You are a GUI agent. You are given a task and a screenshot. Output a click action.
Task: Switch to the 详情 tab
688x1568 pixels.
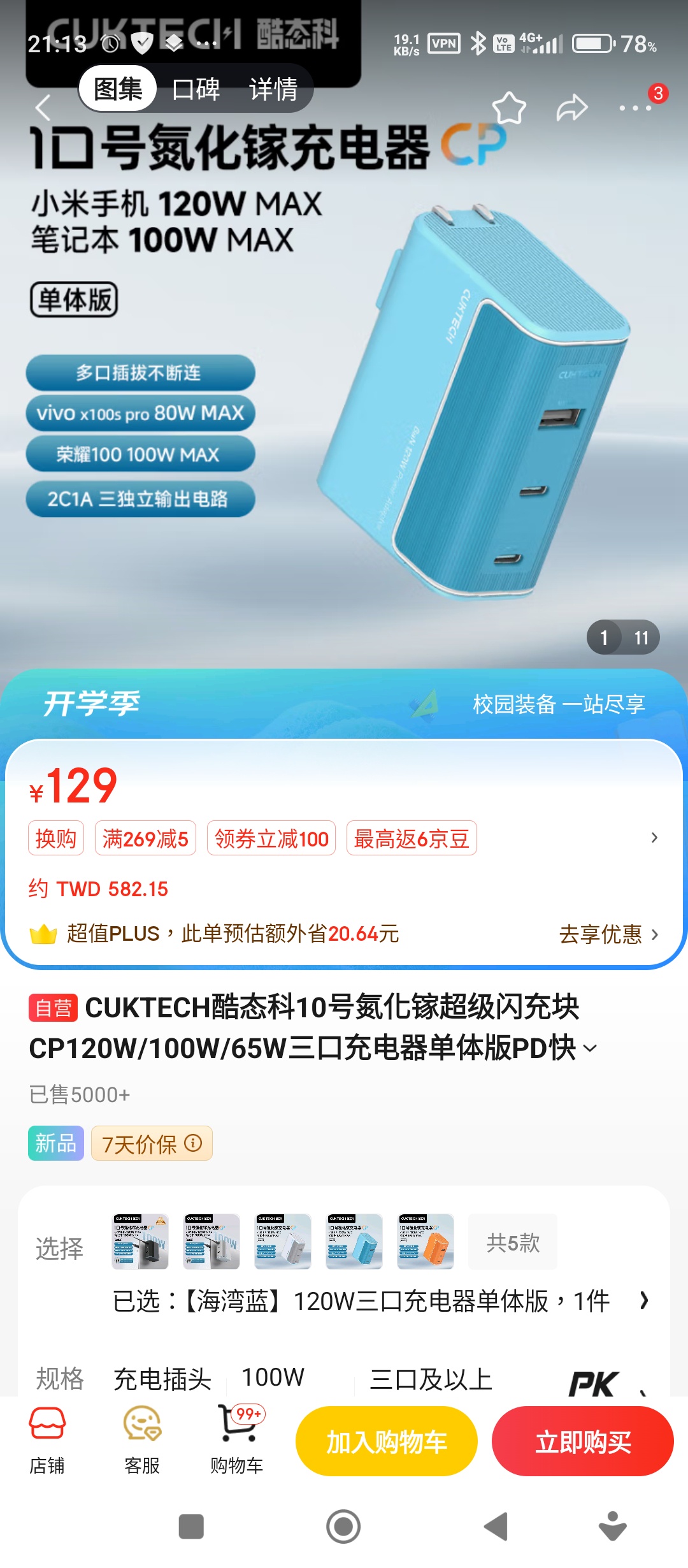point(273,89)
